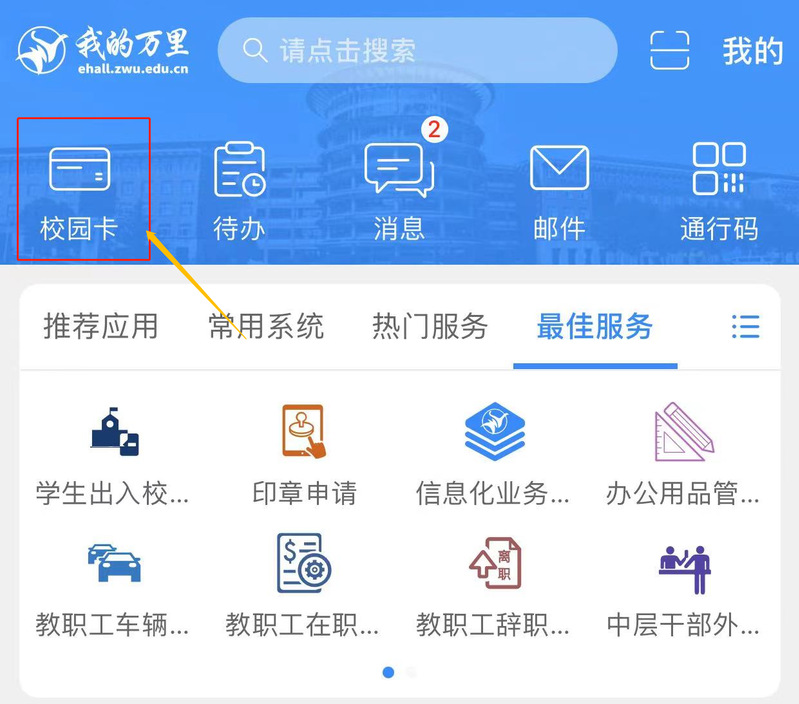Select the 最佳服务 tab
Image resolution: width=799 pixels, height=704 pixels.
pos(595,326)
